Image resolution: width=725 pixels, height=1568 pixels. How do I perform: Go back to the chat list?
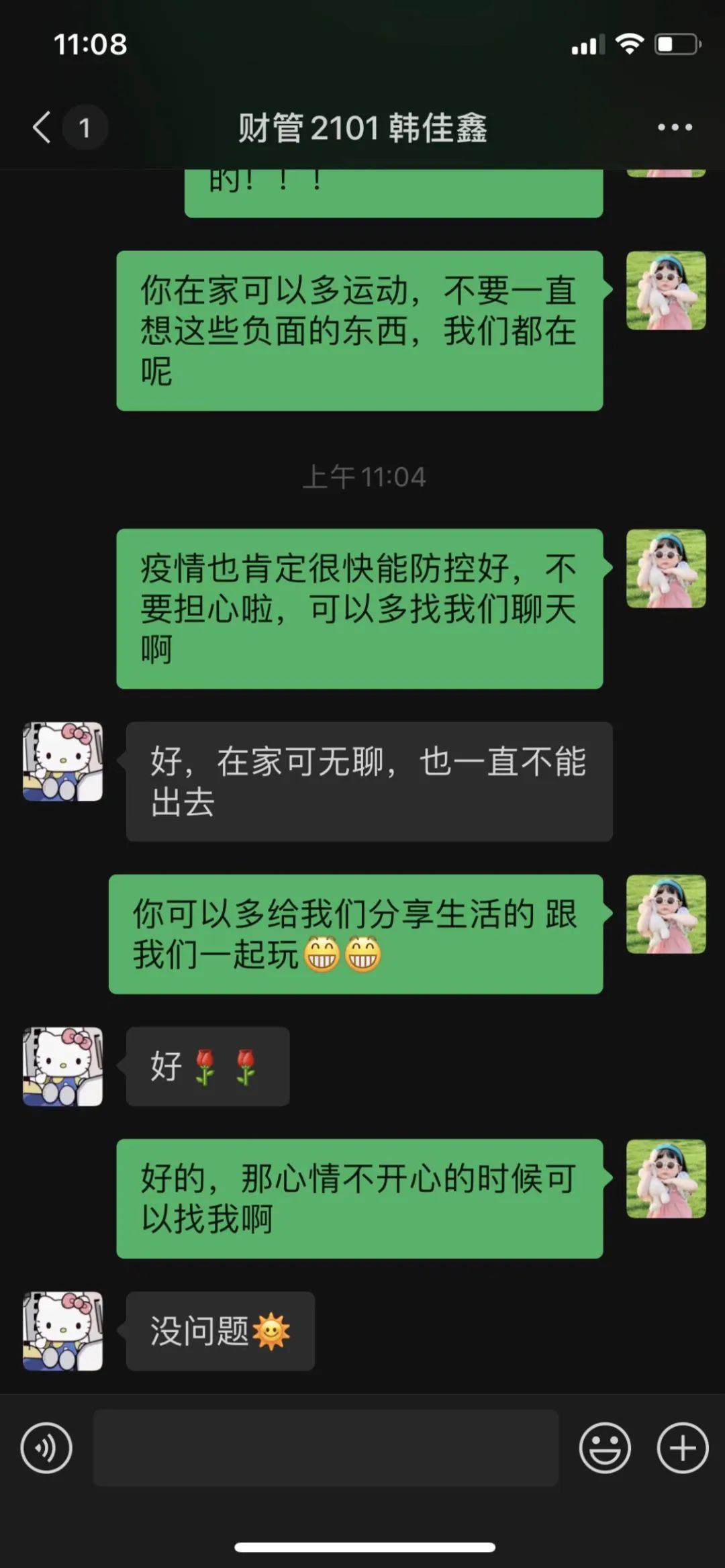[x=43, y=127]
